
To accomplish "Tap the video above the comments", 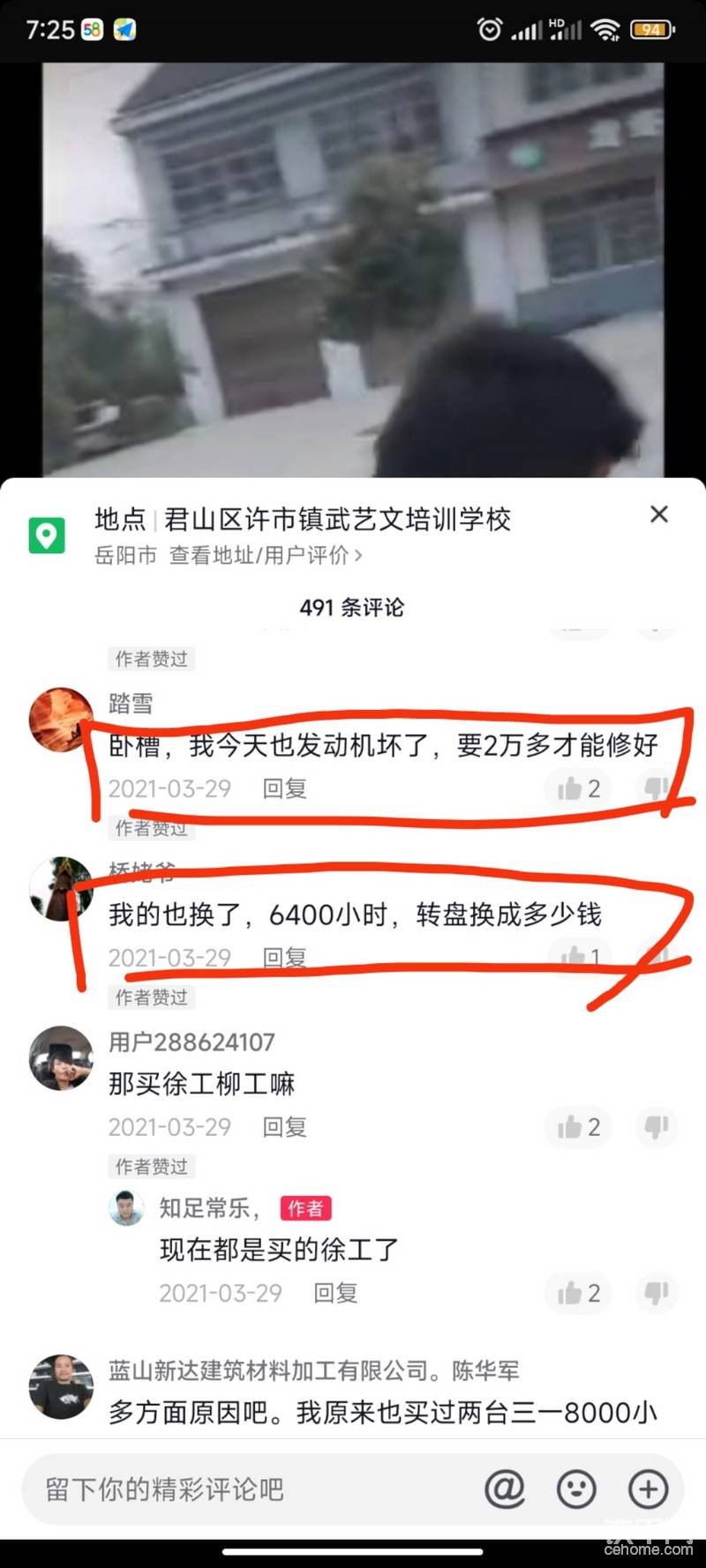I will (353, 265).
